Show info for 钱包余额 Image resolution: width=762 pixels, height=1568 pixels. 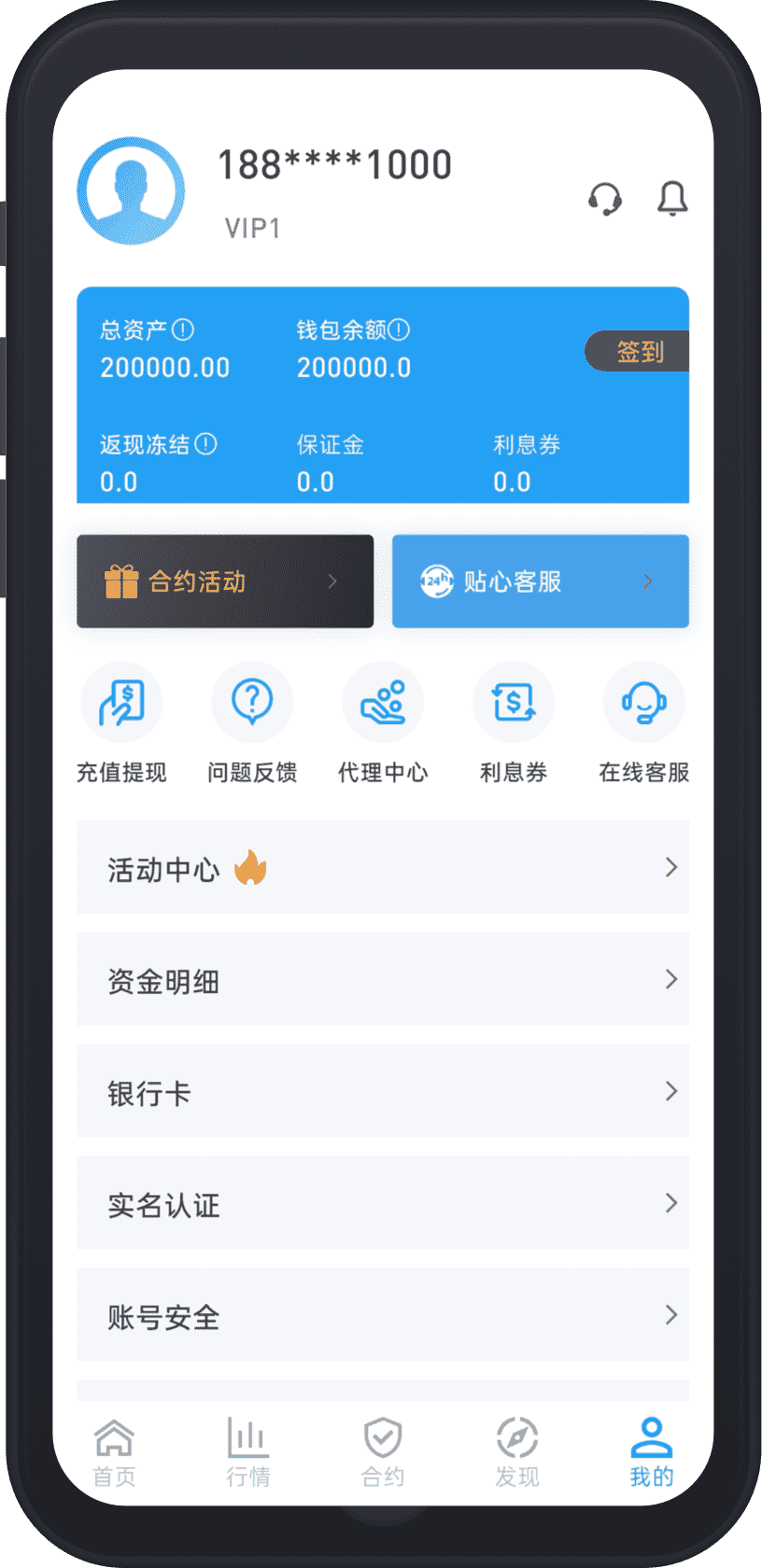400,329
